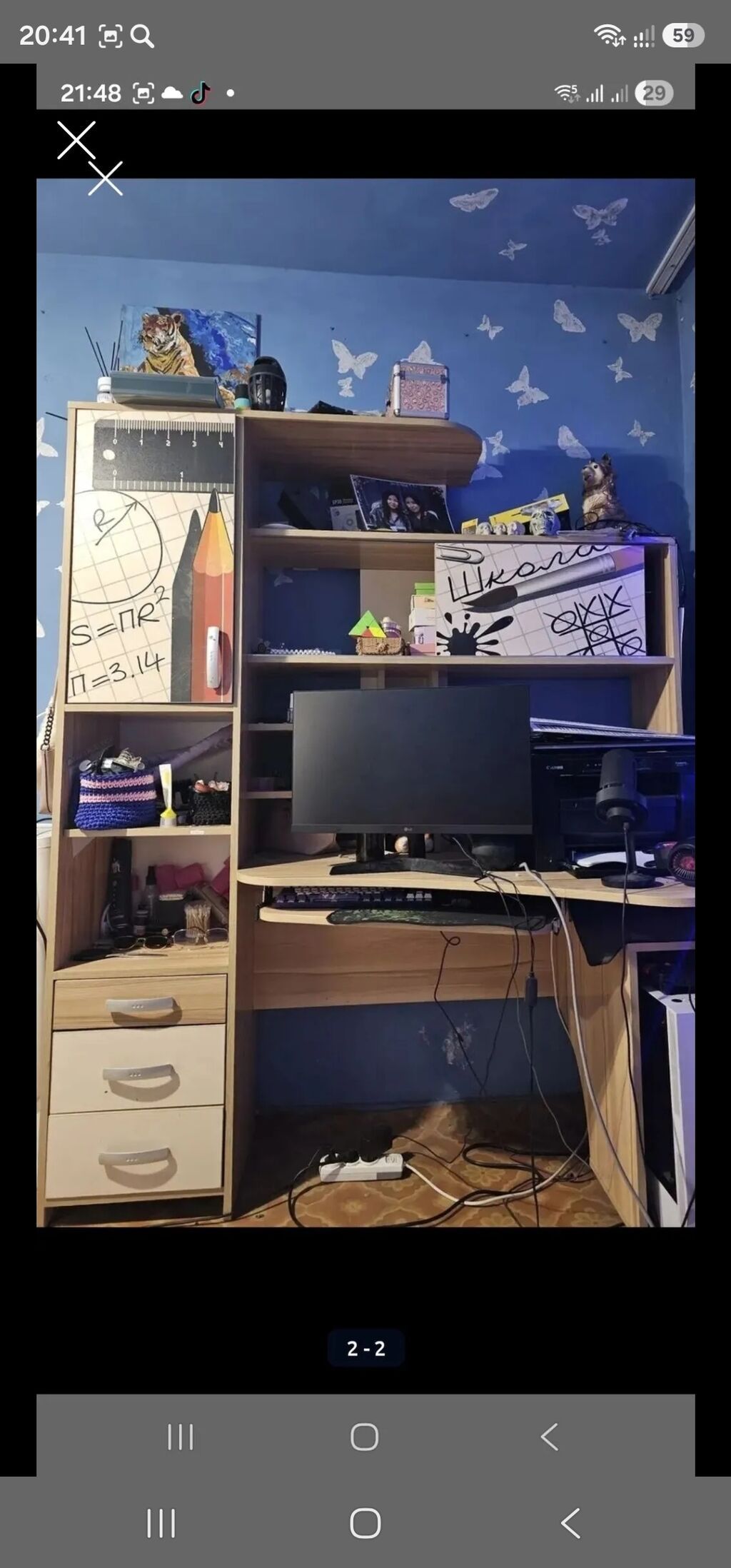Go back using the system back button
The width and height of the screenshot is (731, 1568).
coord(570,1523)
